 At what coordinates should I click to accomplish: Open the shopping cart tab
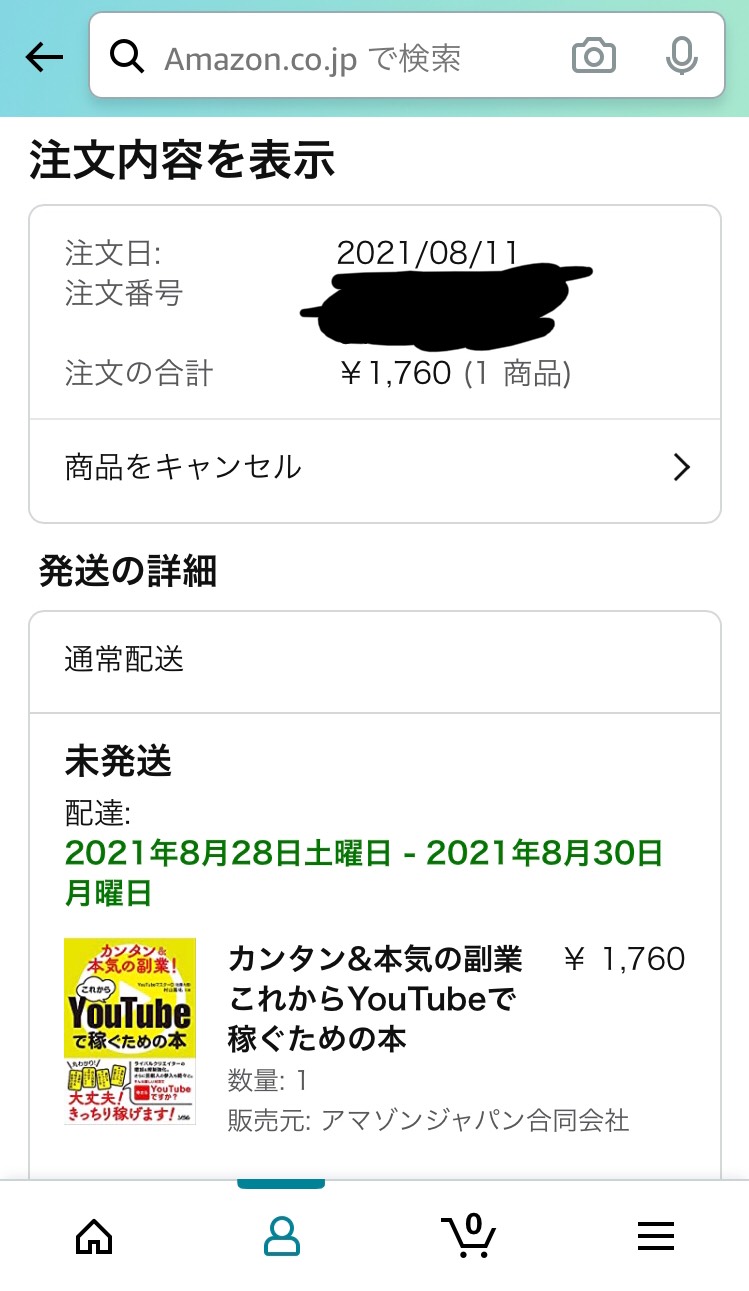pyautogui.click(x=468, y=1235)
